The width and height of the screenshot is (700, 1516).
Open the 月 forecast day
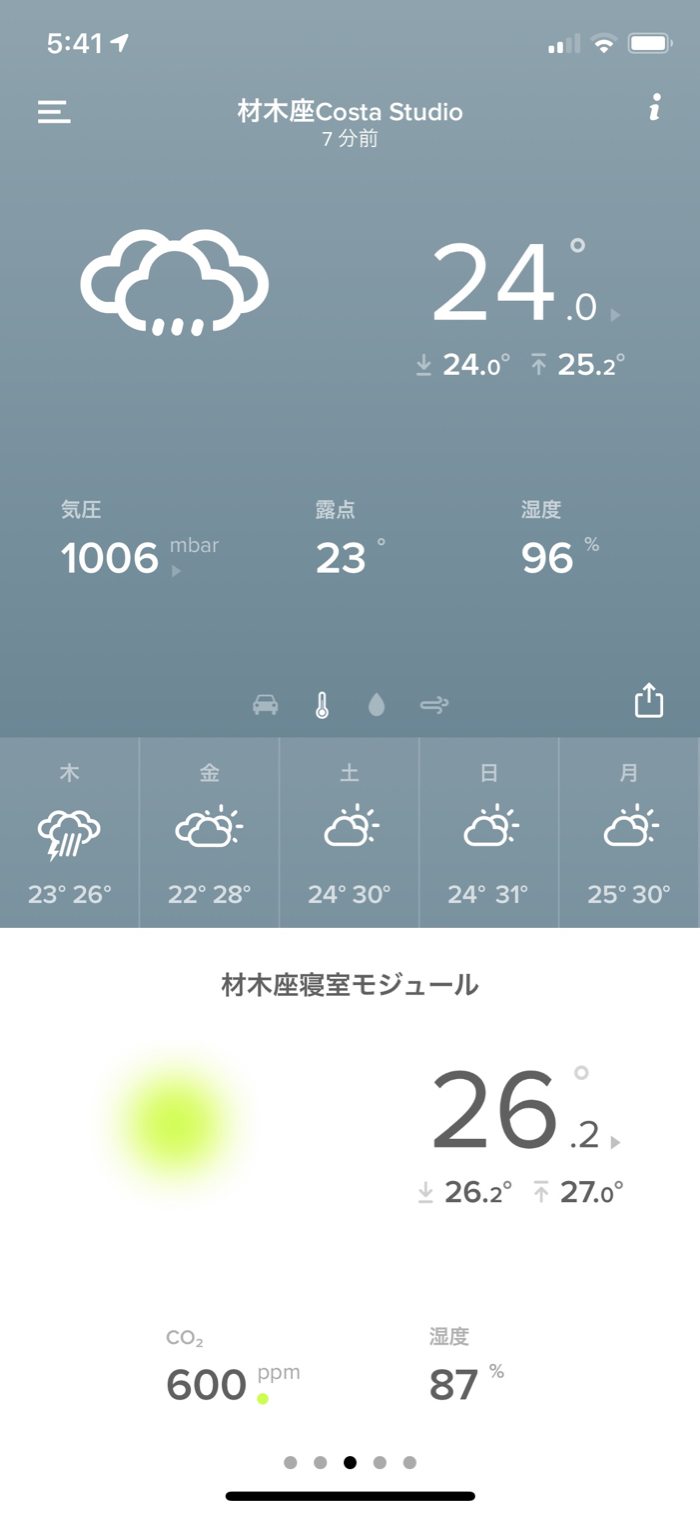629,832
